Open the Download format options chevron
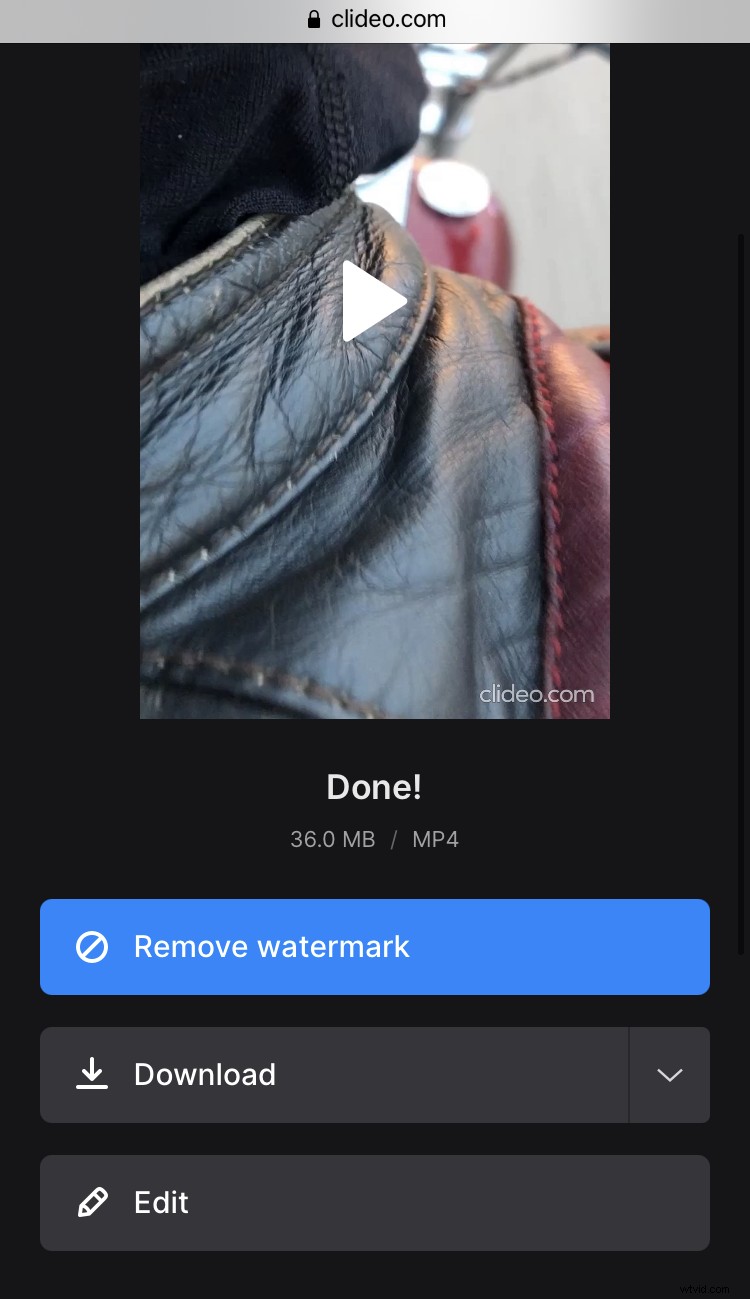The height and width of the screenshot is (1299, 750). click(x=669, y=1075)
